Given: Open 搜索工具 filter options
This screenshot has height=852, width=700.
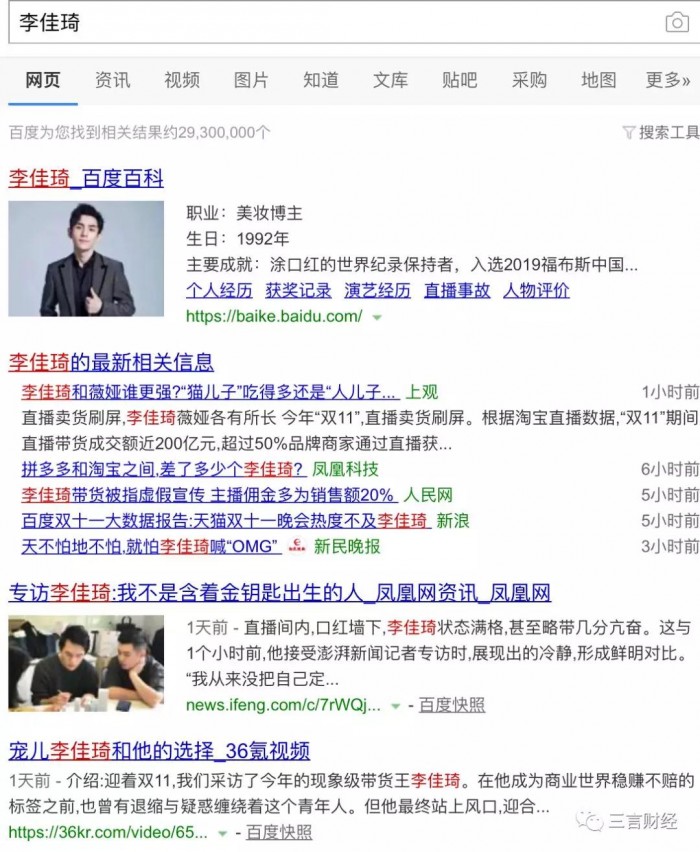Looking at the screenshot, I should pos(661,132).
